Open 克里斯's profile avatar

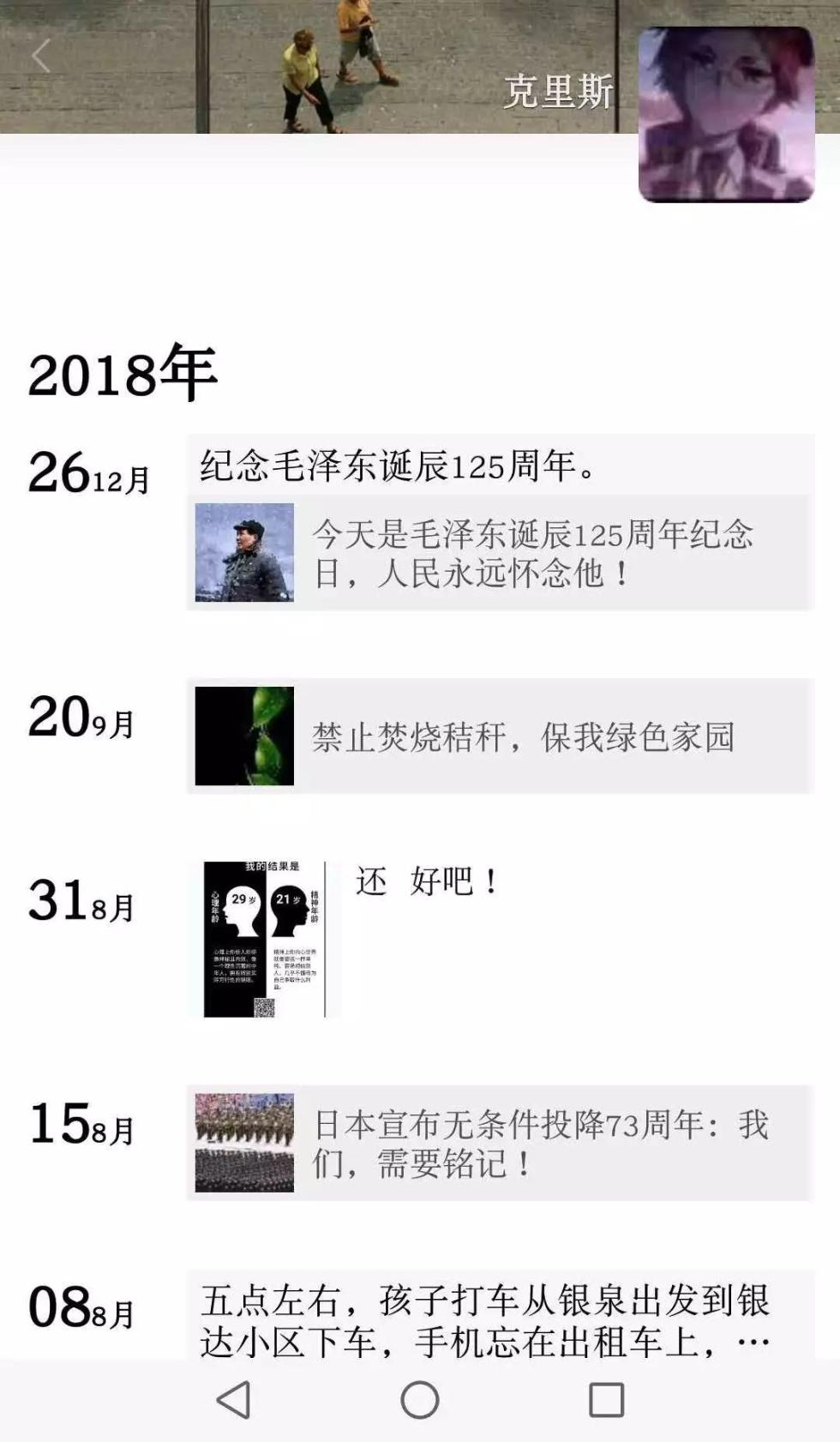726,114
